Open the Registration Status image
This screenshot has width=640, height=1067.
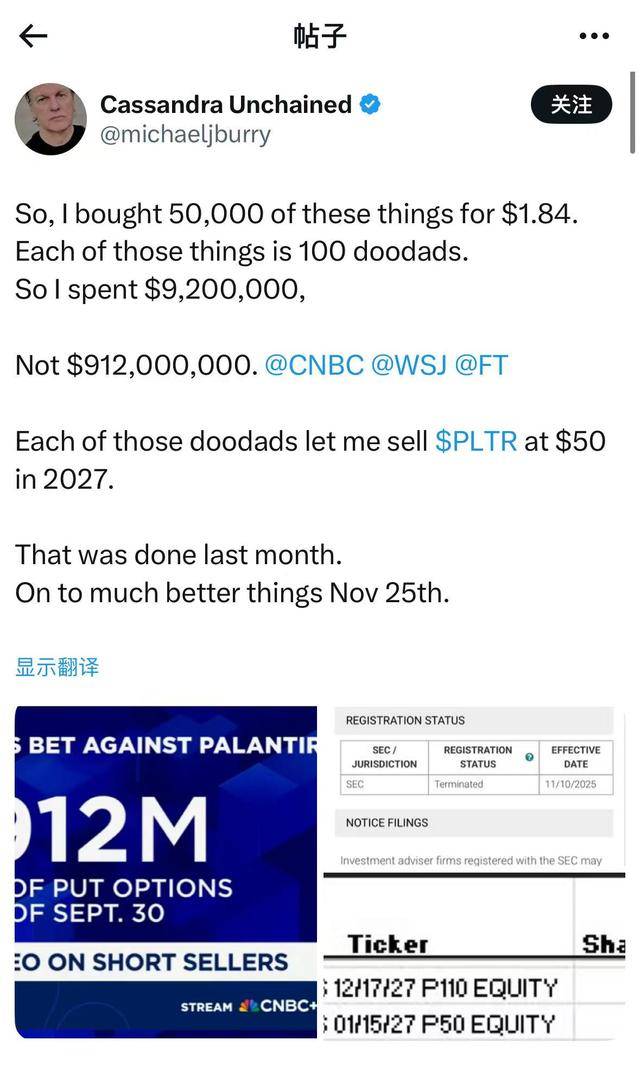[476, 787]
